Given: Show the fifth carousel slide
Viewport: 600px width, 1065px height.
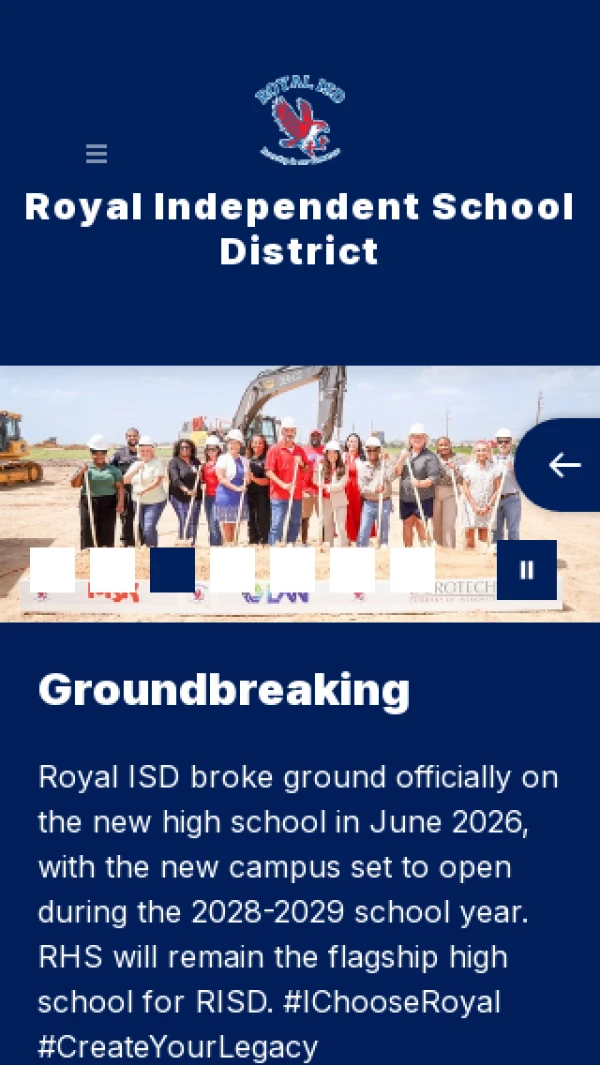Looking at the screenshot, I should point(292,570).
